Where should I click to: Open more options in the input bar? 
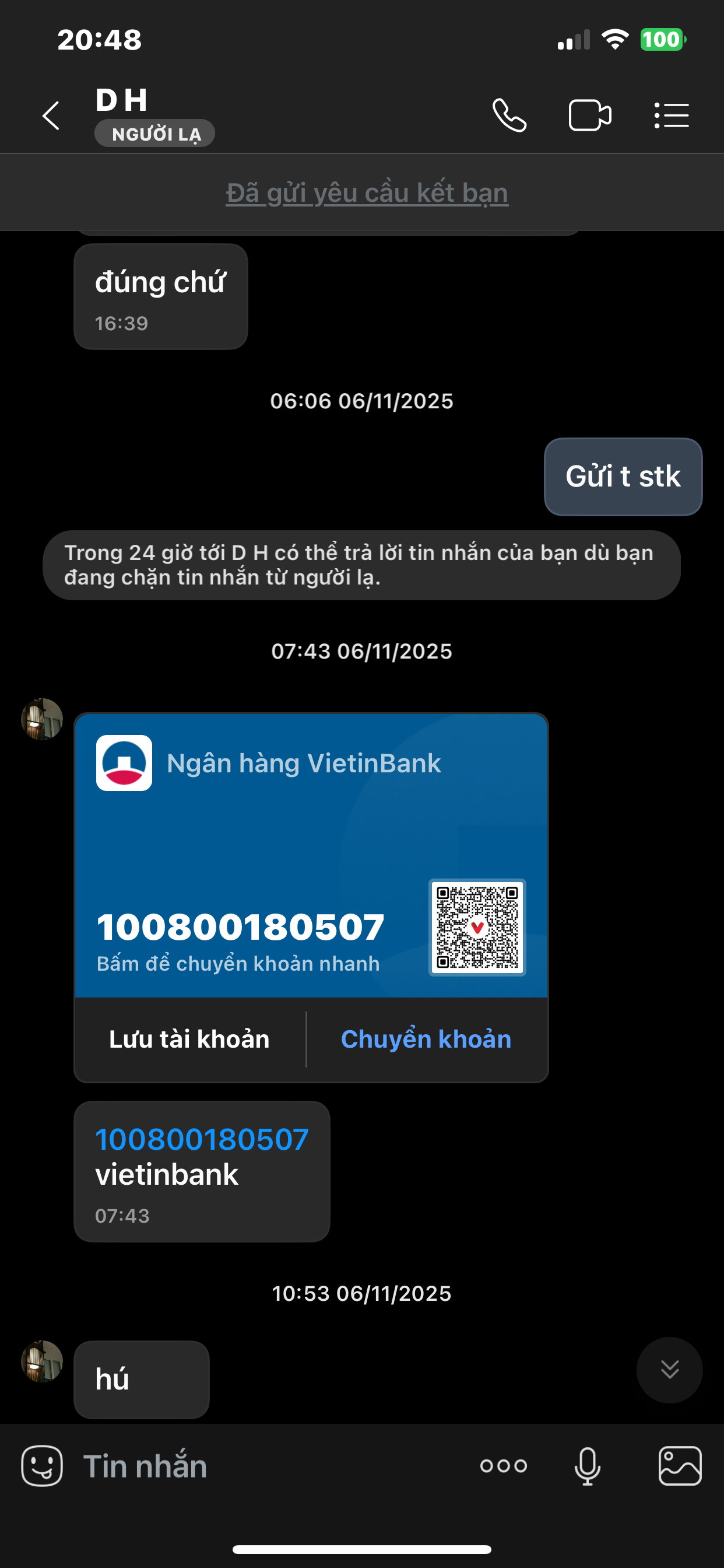[x=503, y=1466]
